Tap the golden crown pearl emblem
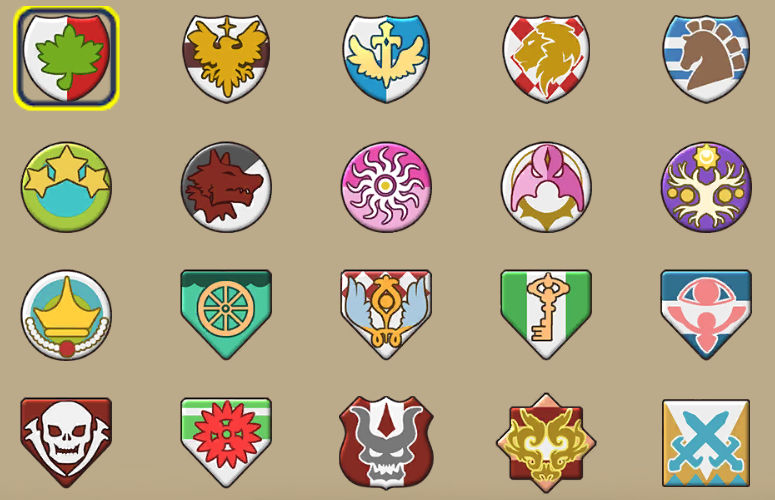Image resolution: width=775 pixels, height=500 pixels. pos(66,315)
